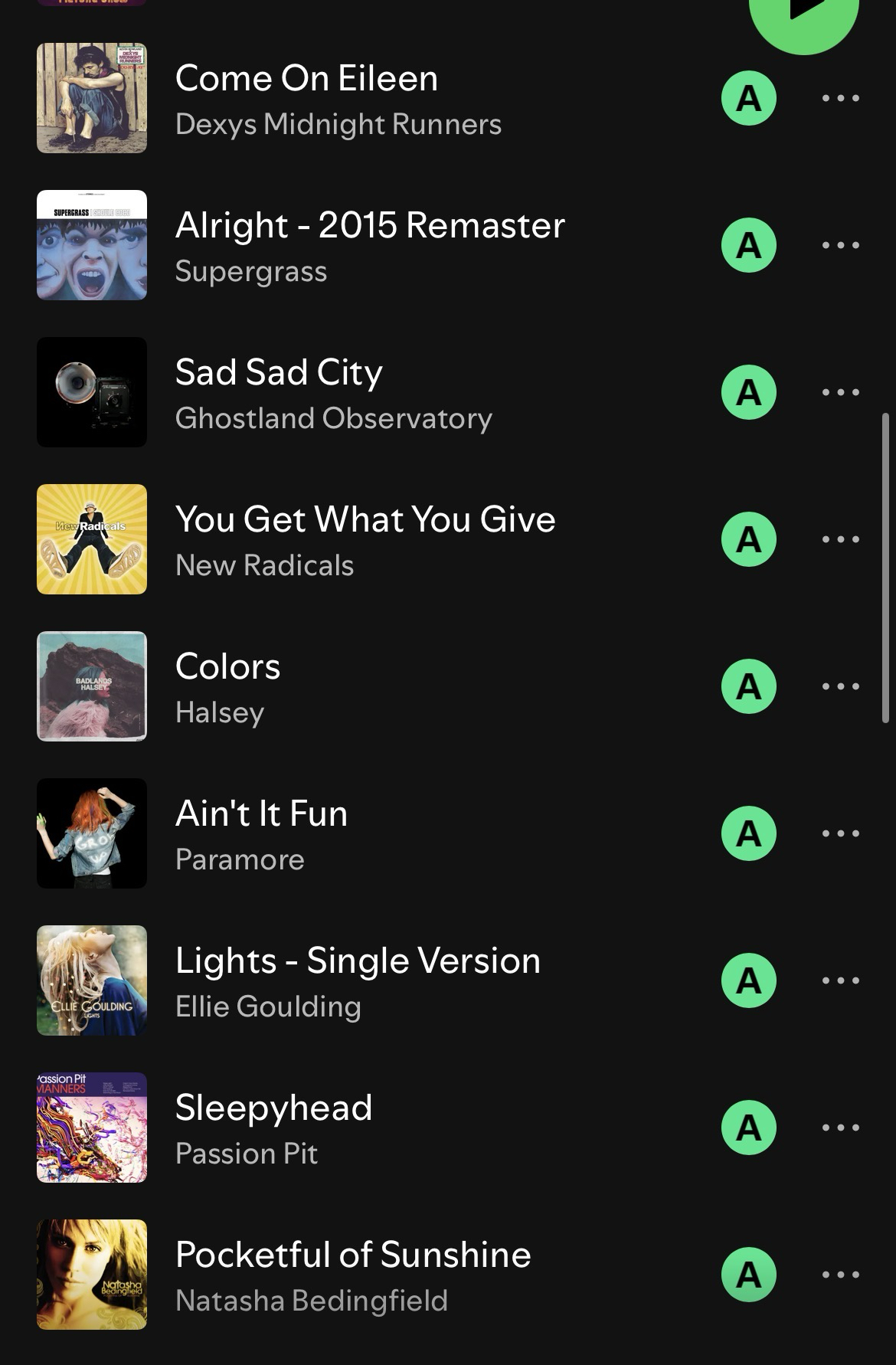Open more options for Alright - 2015 Remaster

[x=840, y=245]
